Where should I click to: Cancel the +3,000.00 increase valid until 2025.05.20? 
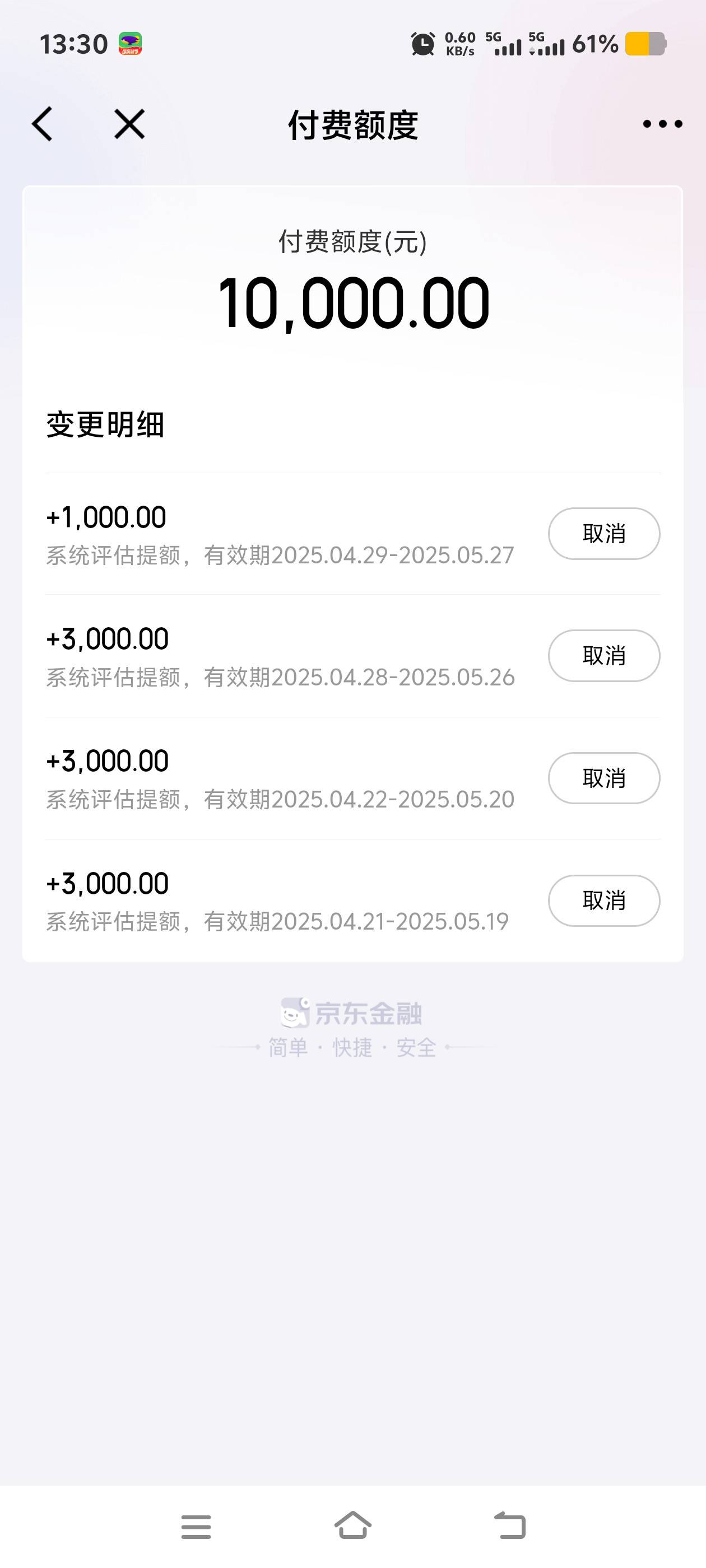pos(603,778)
